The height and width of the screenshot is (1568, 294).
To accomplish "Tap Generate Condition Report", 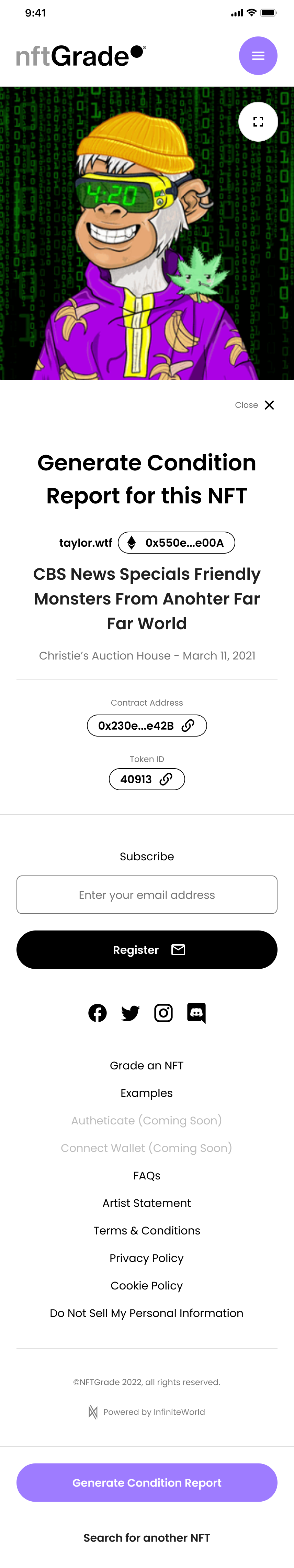I will [x=147, y=1483].
